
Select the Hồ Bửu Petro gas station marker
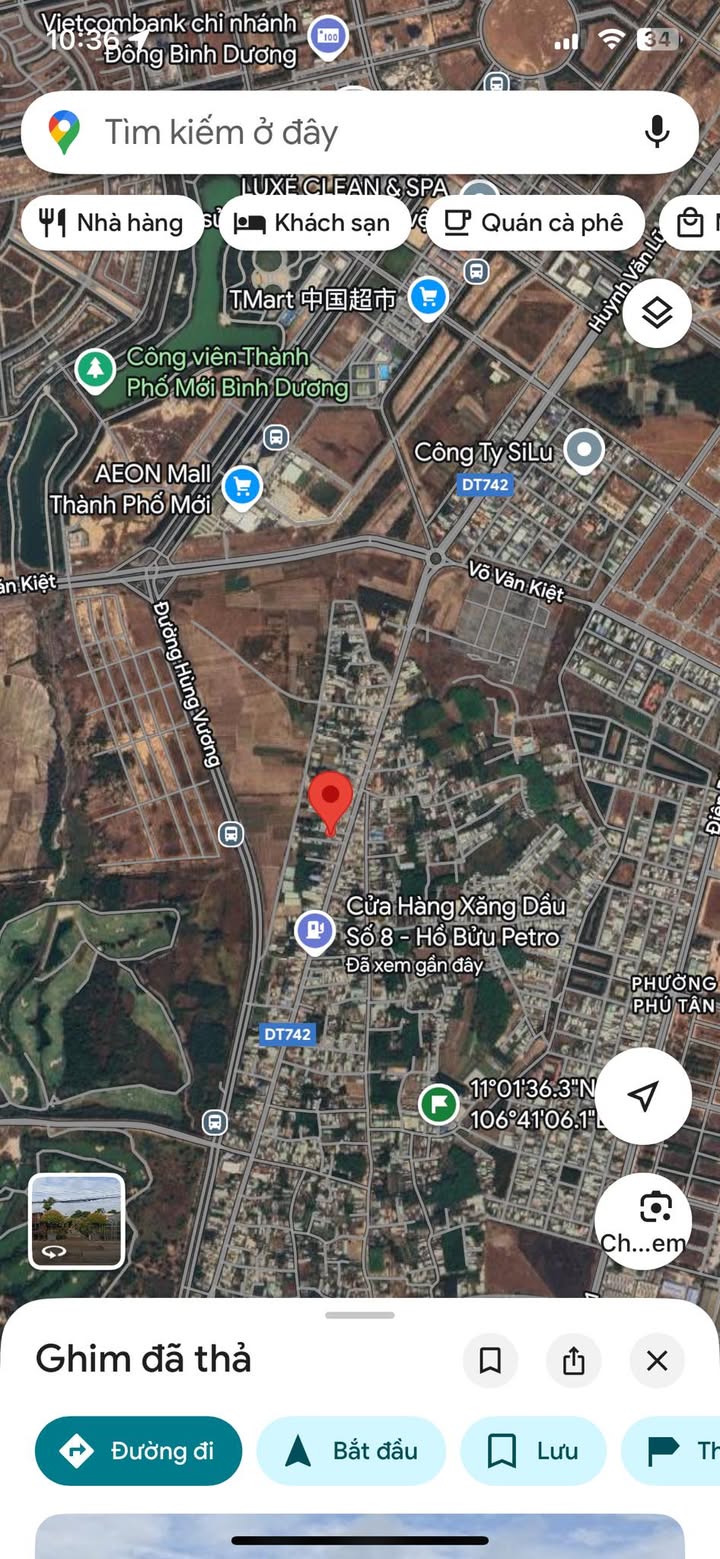[315, 931]
